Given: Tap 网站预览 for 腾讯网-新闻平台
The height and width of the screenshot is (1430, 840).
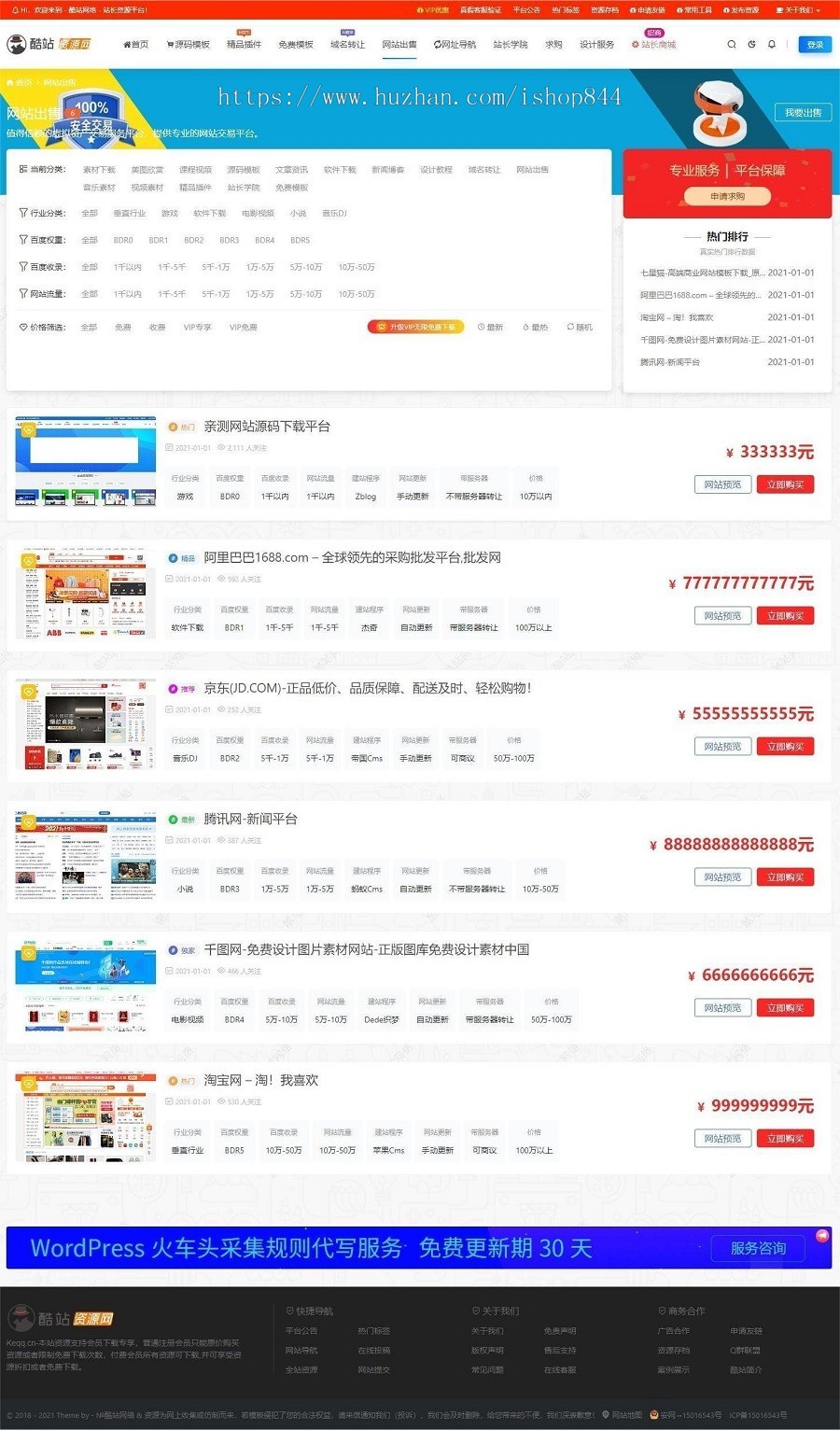Looking at the screenshot, I should coord(722,876).
